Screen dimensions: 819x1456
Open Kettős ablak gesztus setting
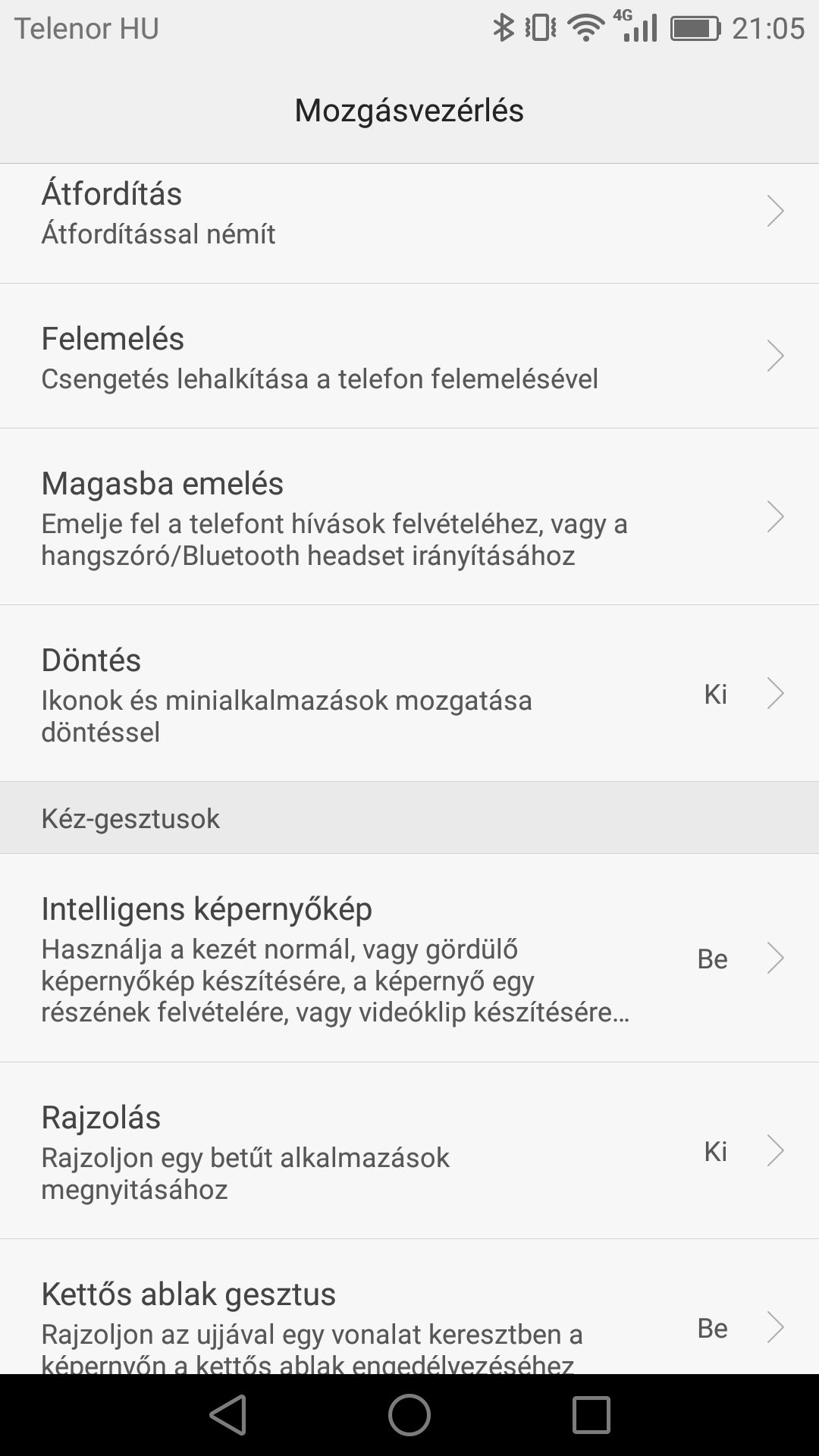409,1307
